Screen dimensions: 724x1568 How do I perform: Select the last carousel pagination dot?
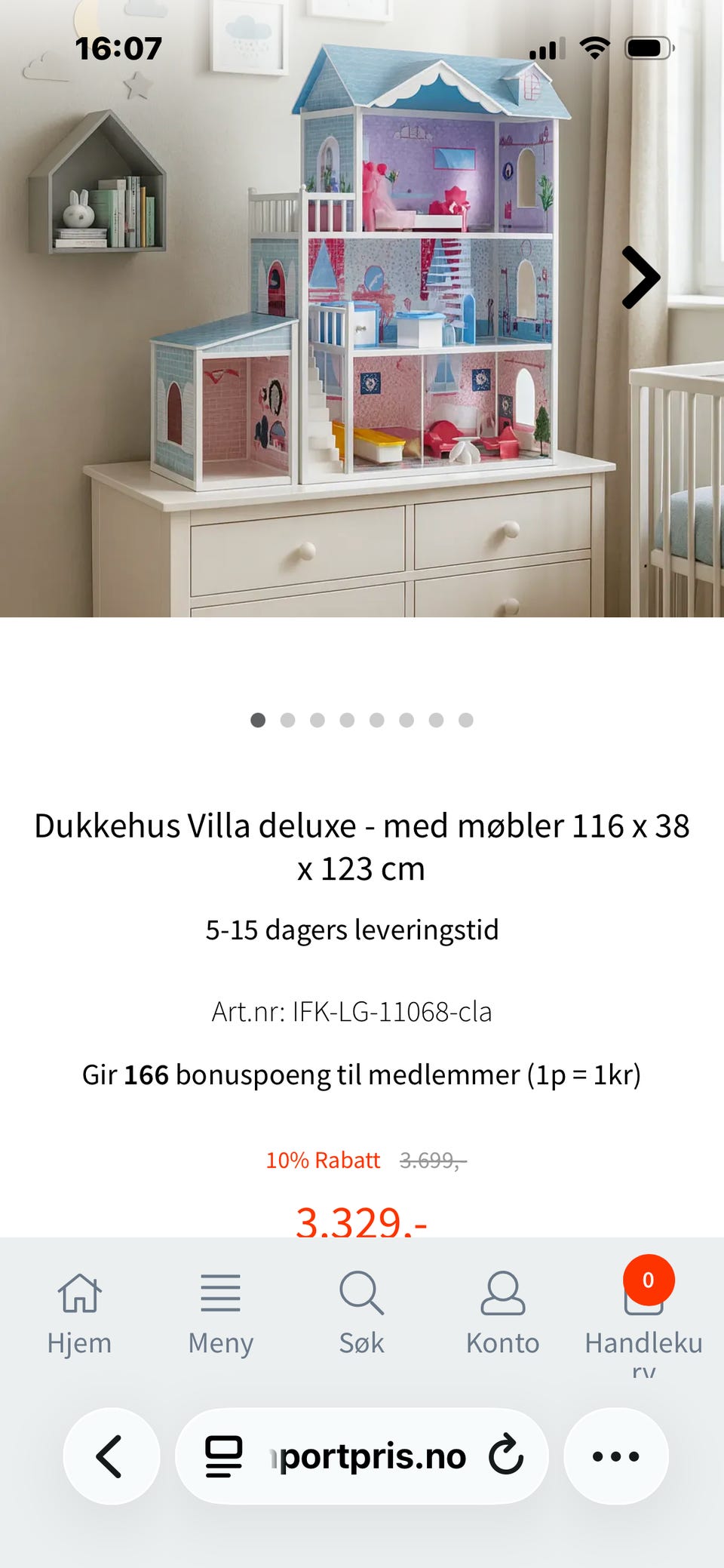pyautogui.click(x=465, y=721)
